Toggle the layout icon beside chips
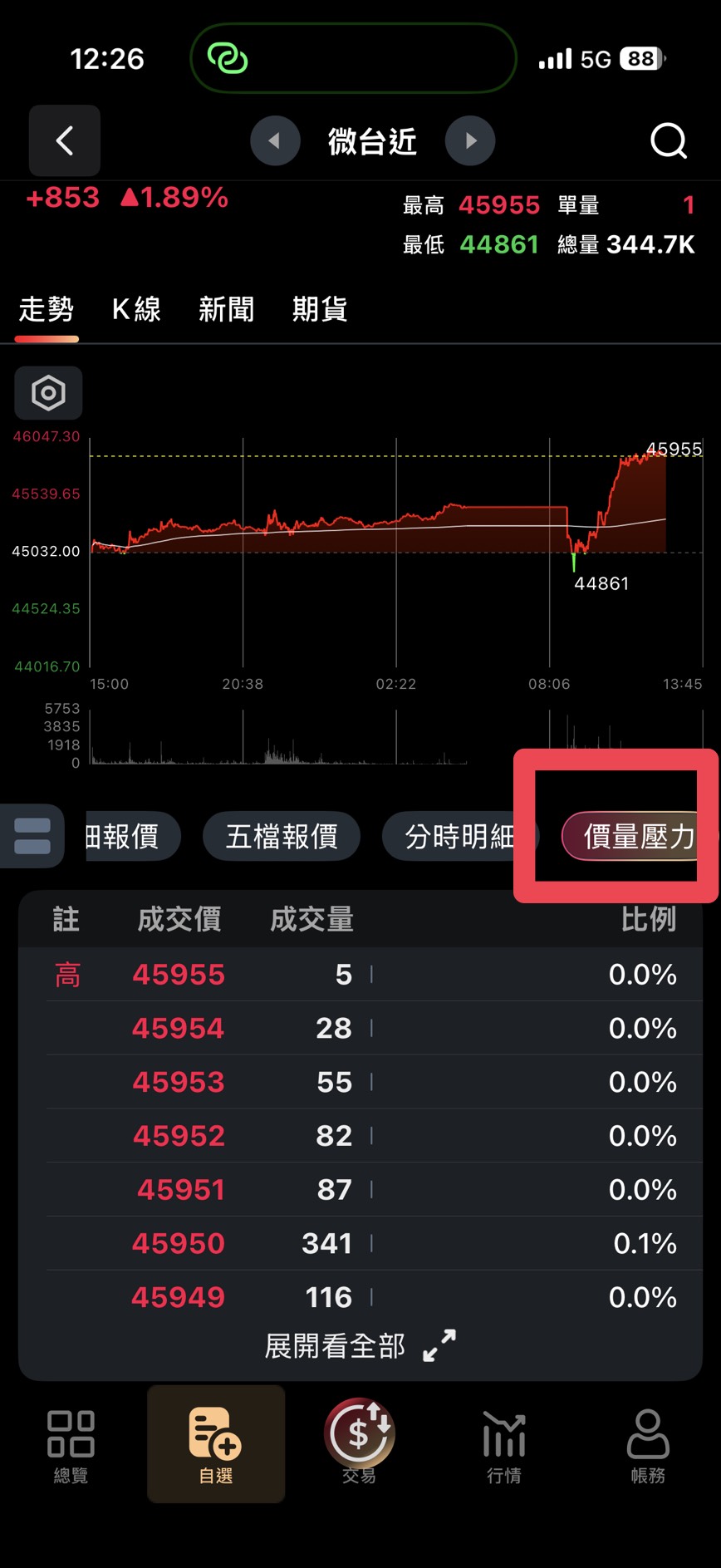 click(32, 836)
